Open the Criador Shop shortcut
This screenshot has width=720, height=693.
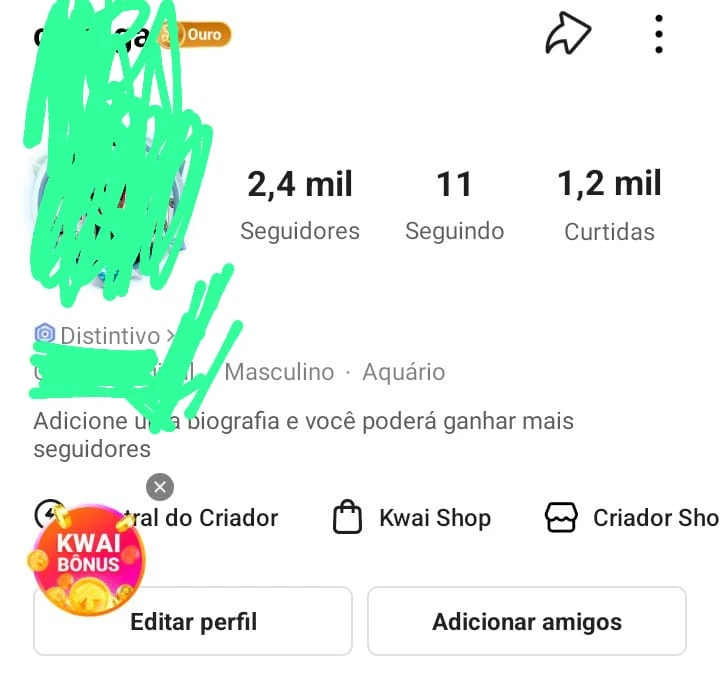pyautogui.click(x=632, y=518)
